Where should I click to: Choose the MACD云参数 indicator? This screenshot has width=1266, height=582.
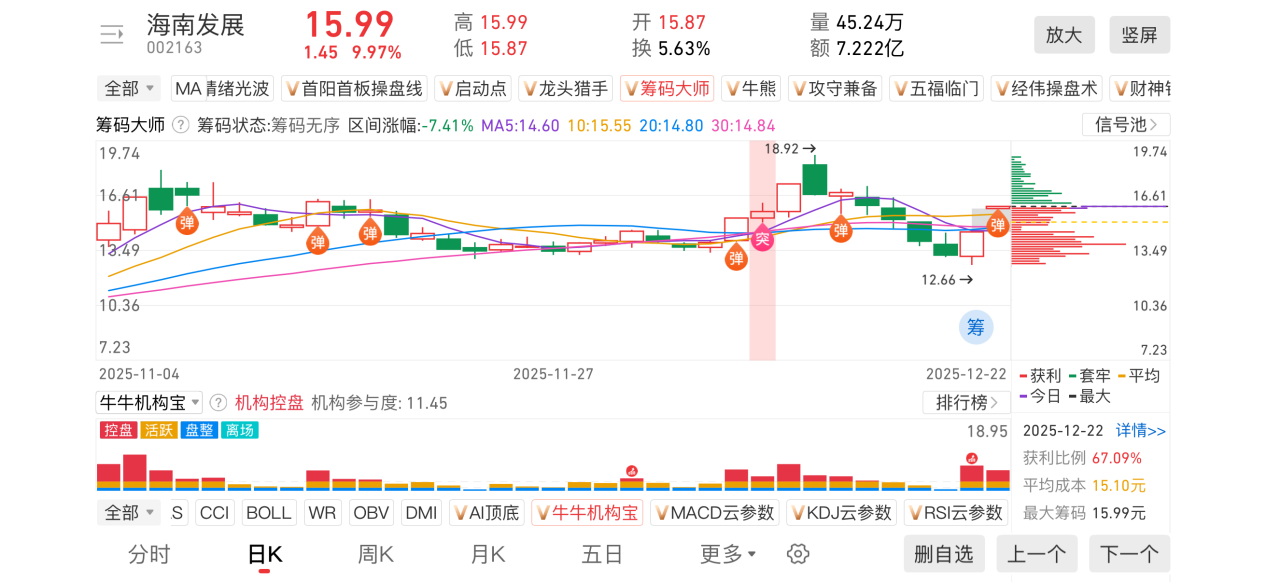click(x=713, y=513)
